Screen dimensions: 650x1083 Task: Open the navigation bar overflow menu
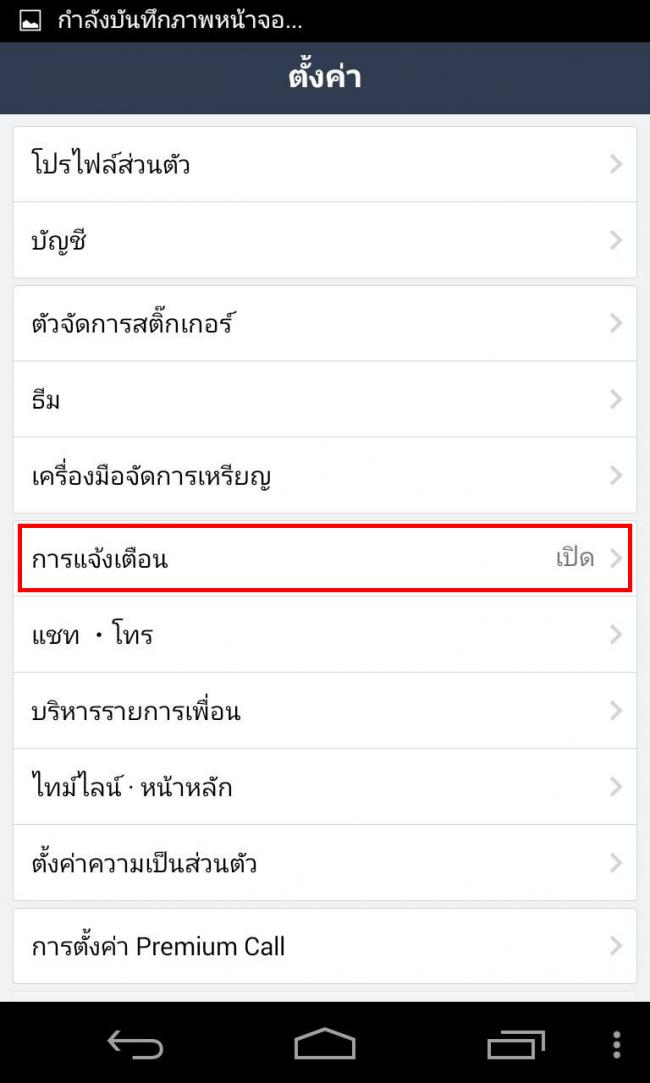click(x=617, y=1045)
